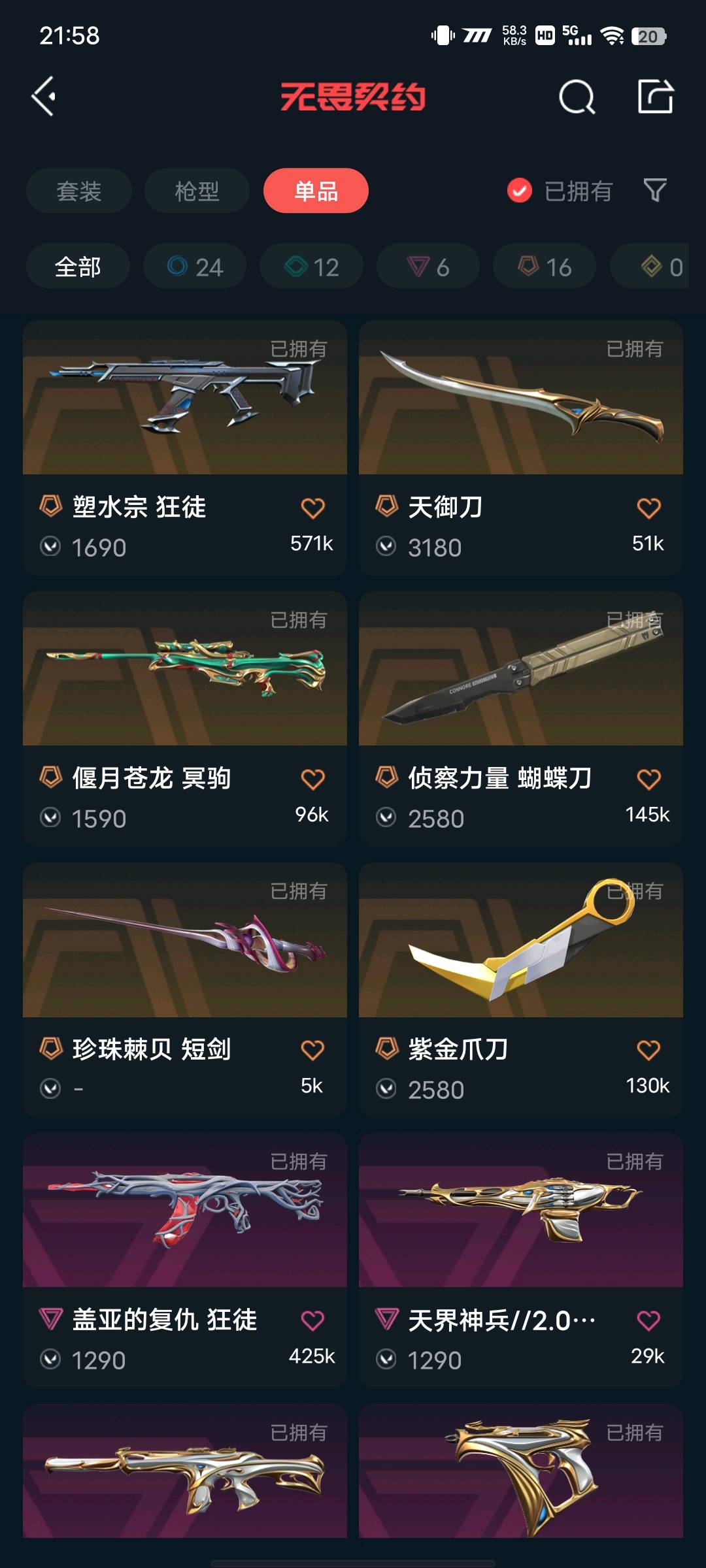
Task: Filter by the pink tier chip showing 6
Action: [x=428, y=267]
